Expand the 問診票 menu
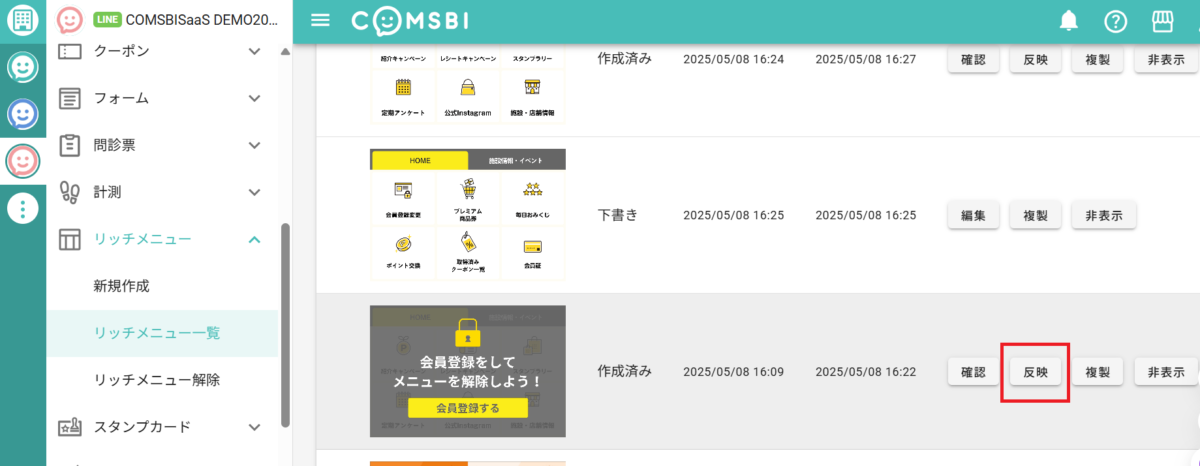This screenshot has height=466, width=1200. pyautogui.click(x=254, y=145)
